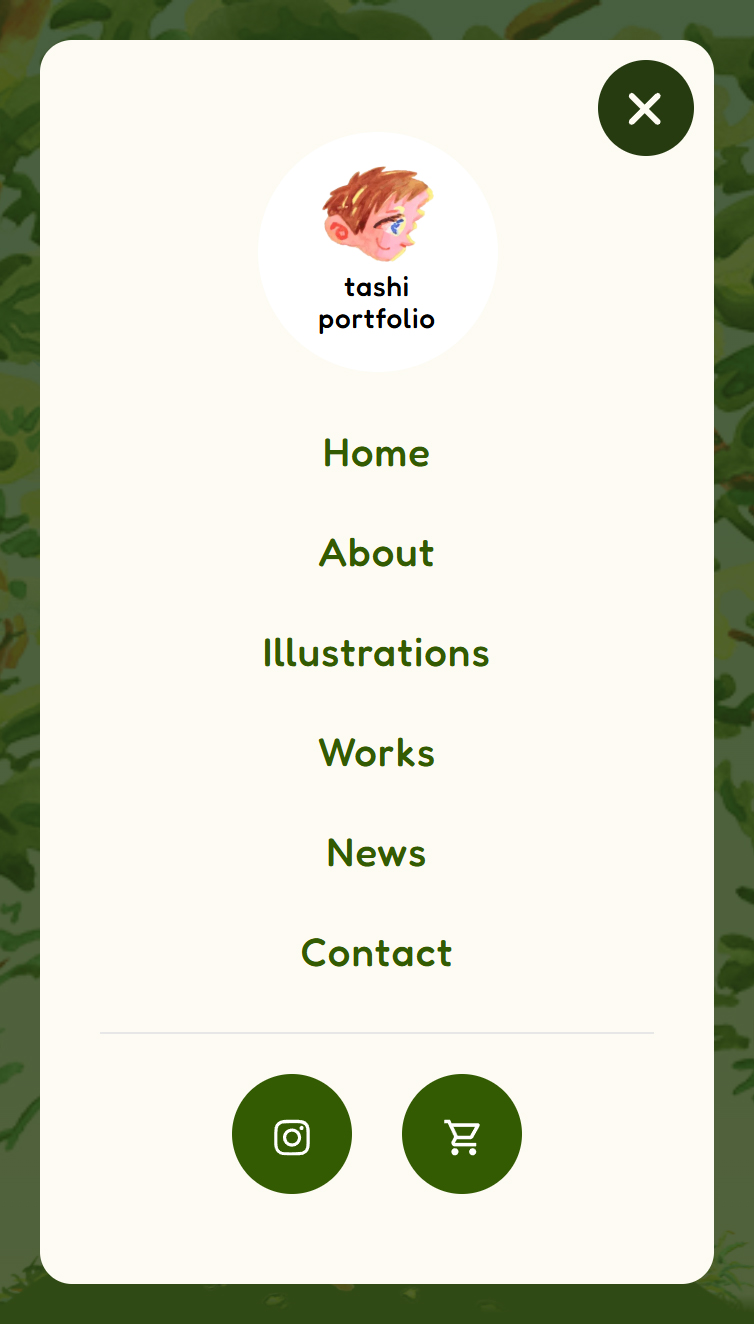Screen dimensions: 754x1324
Task: View the Illustrations section
Action: pyautogui.click(x=376, y=654)
